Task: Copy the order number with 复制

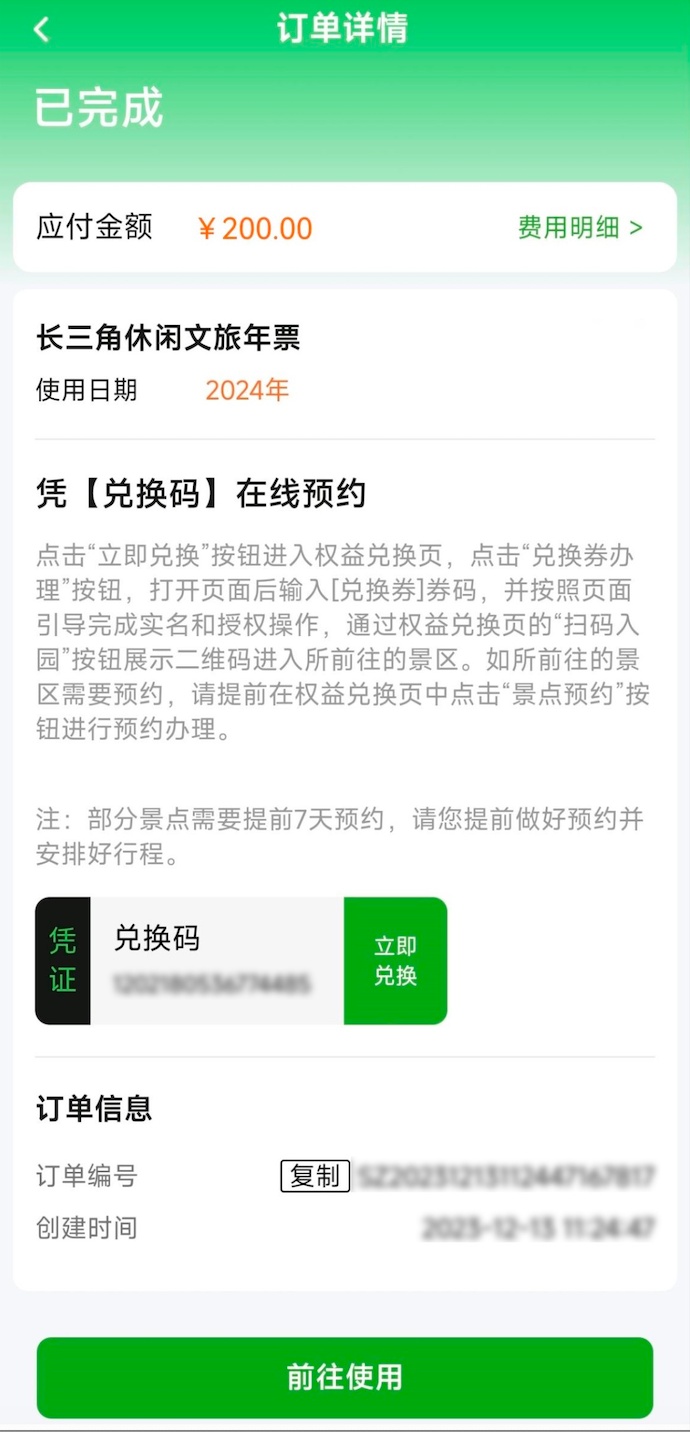Action: click(315, 1176)
